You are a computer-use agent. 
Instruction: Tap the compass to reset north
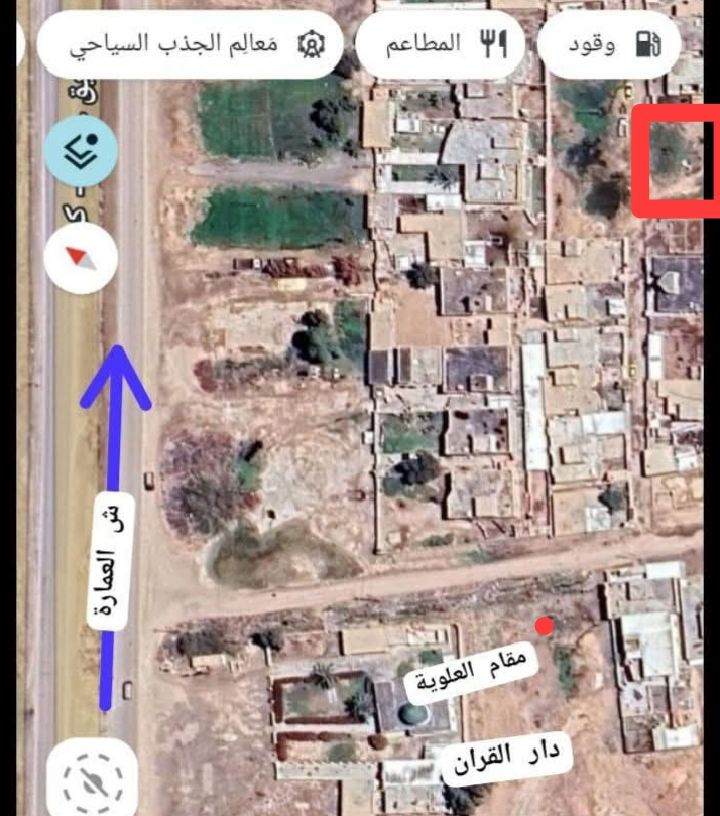click(81, 257)
